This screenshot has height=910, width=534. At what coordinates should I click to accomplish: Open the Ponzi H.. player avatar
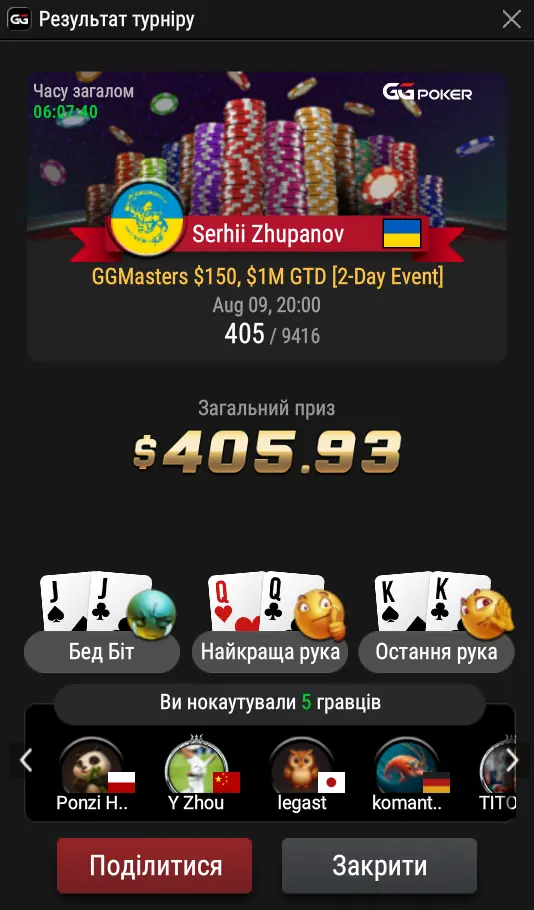point(92,767)
